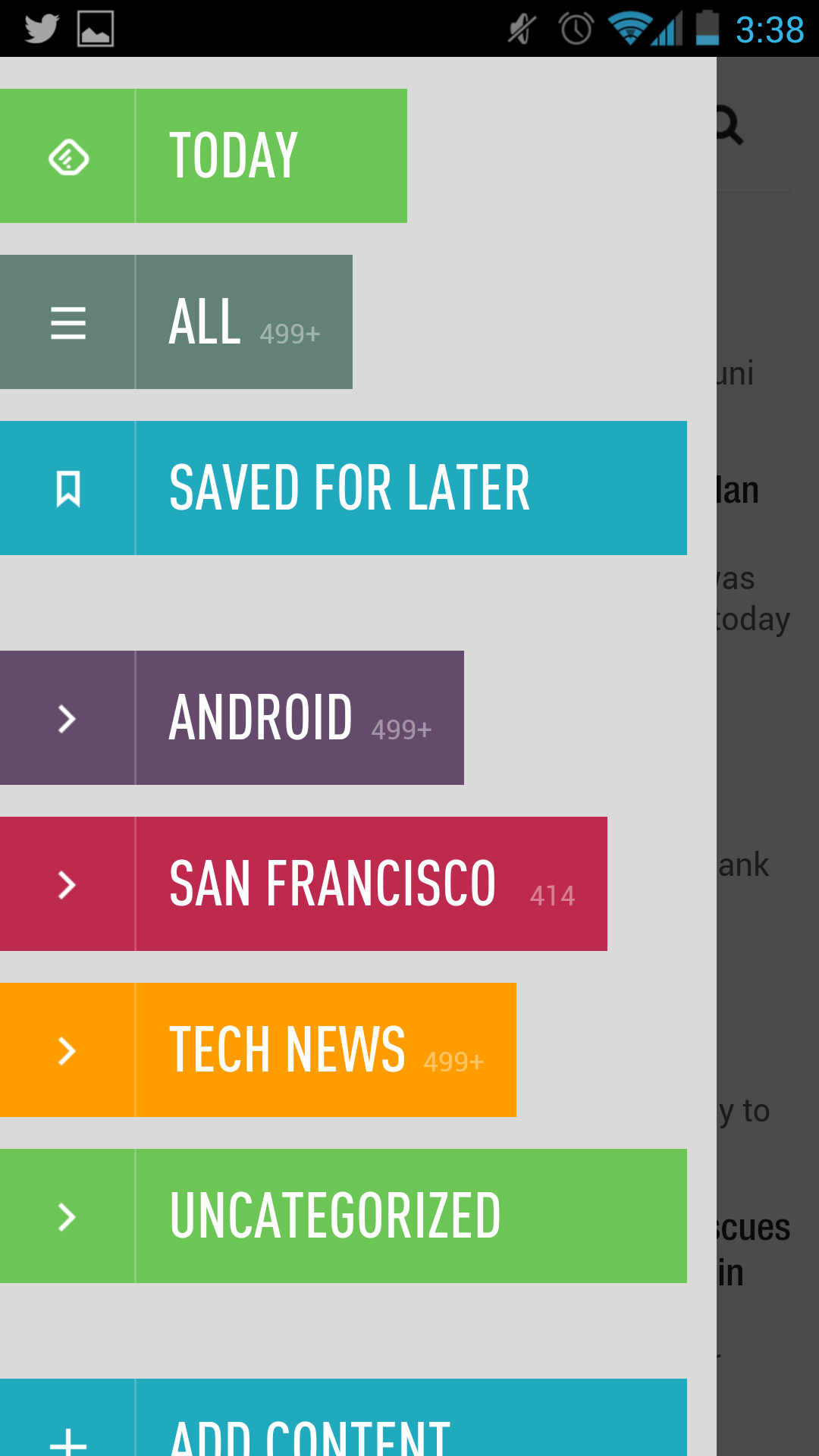Viewport: 819px width, 1456px height.
Task: Open Saved For Later
Action: point(344,488)
